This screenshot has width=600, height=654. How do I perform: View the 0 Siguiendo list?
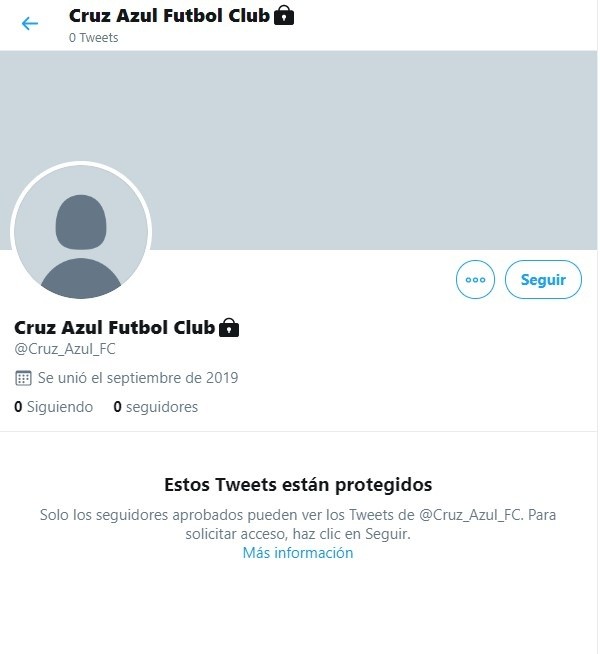tap(54, 407)
